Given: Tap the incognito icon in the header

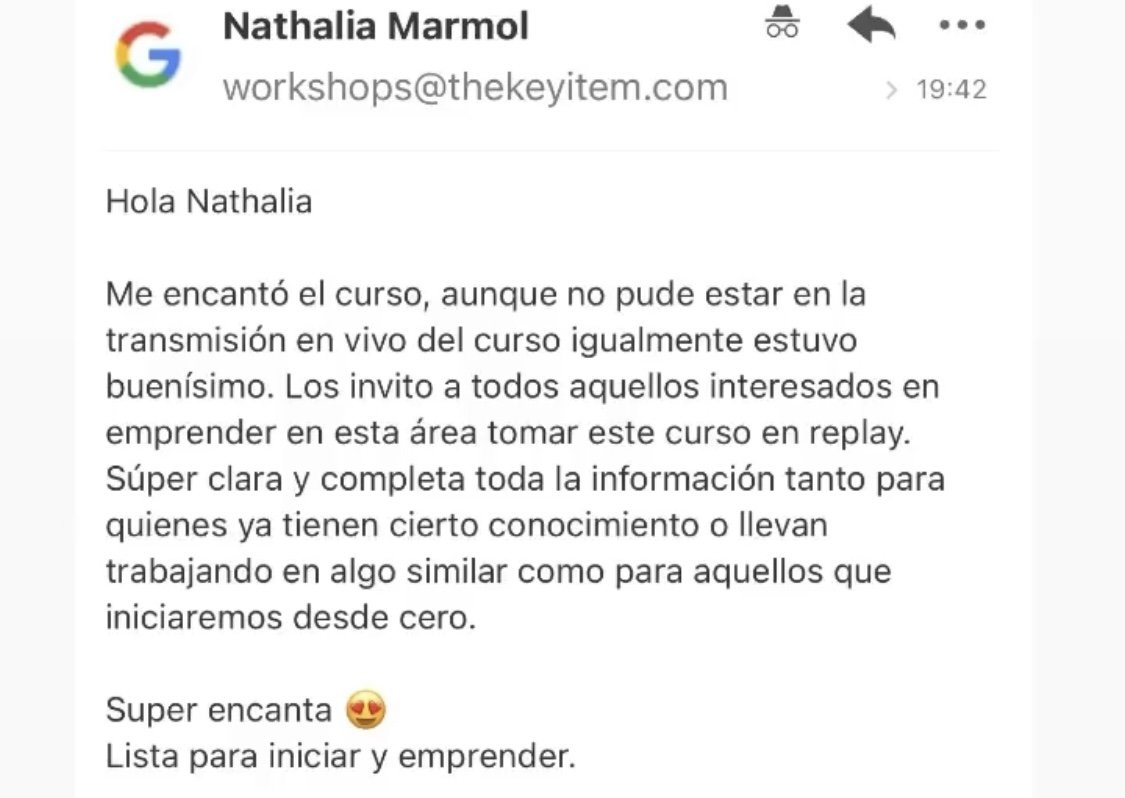Looking at the screenshot, I should [x=783, y=24].
